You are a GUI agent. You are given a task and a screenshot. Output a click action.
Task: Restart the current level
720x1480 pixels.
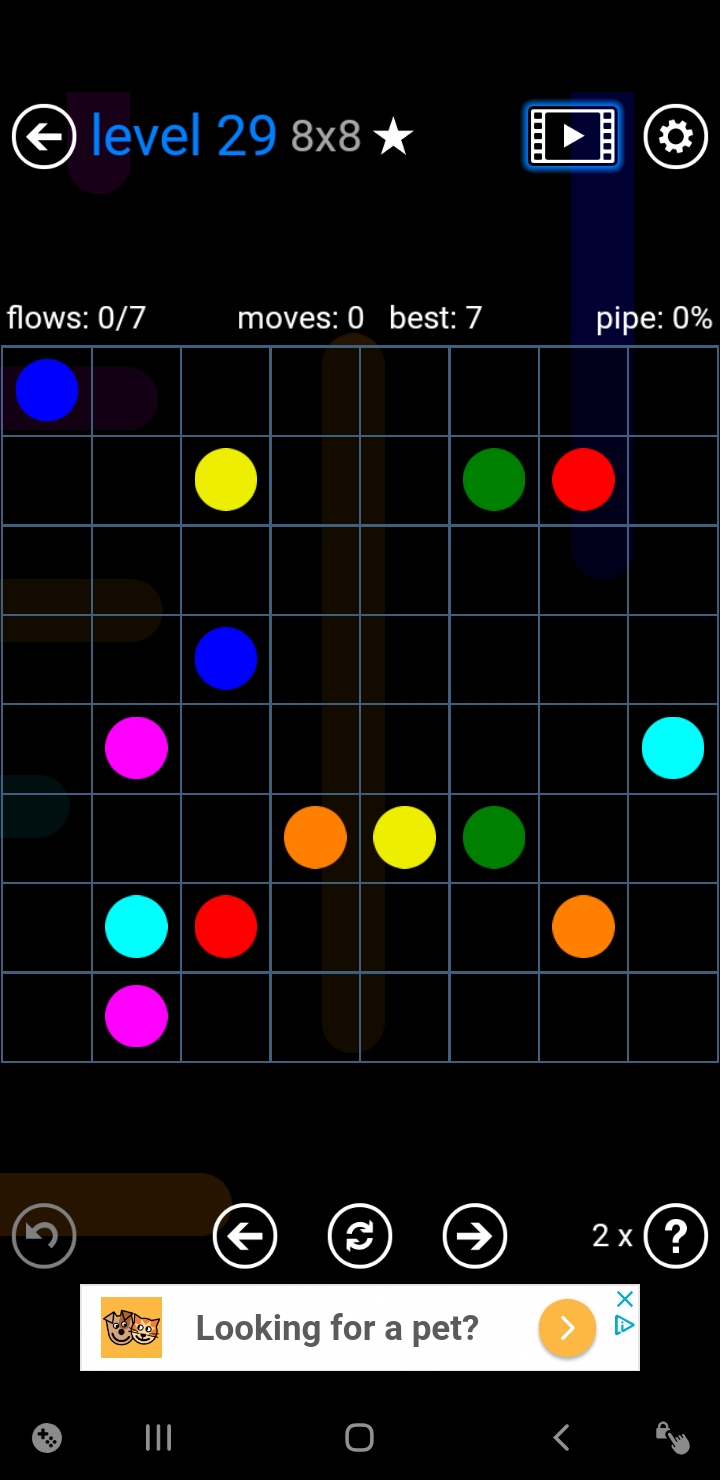click(x=360, y=1236)
